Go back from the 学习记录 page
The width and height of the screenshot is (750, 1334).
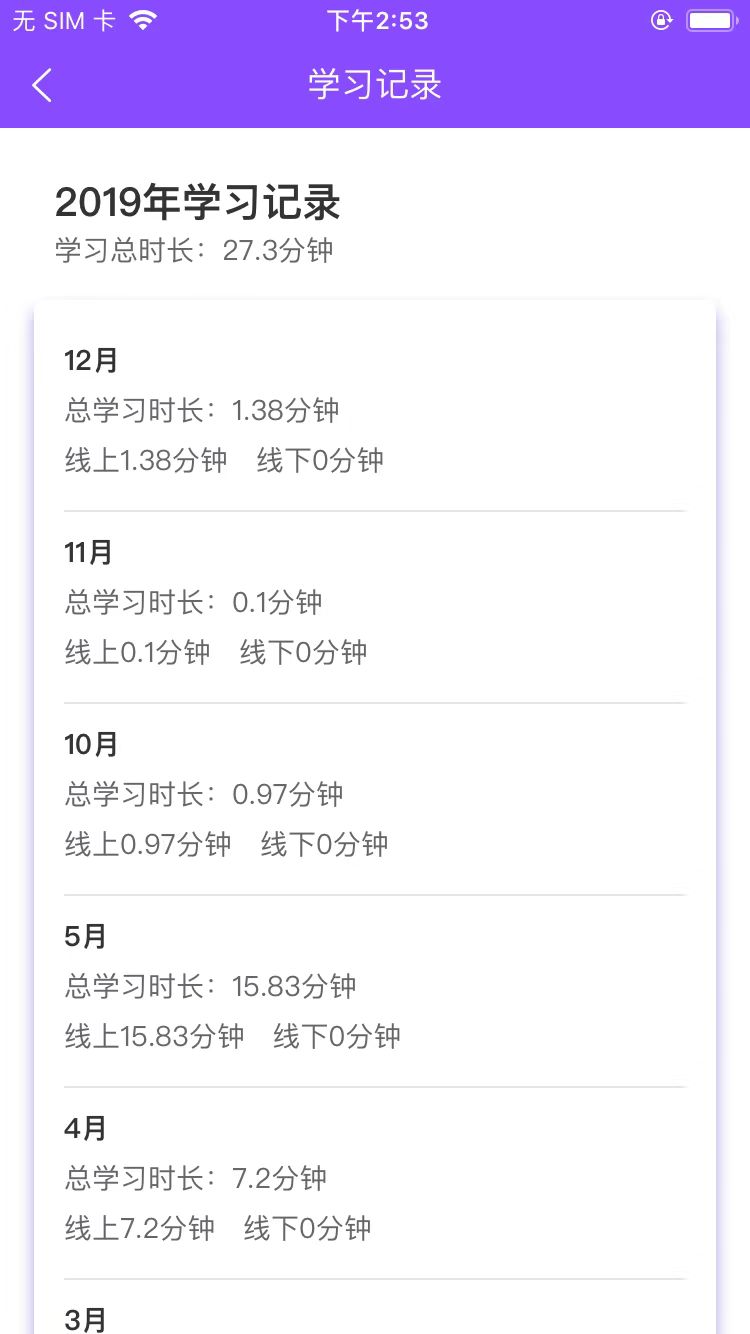point(42,86)
